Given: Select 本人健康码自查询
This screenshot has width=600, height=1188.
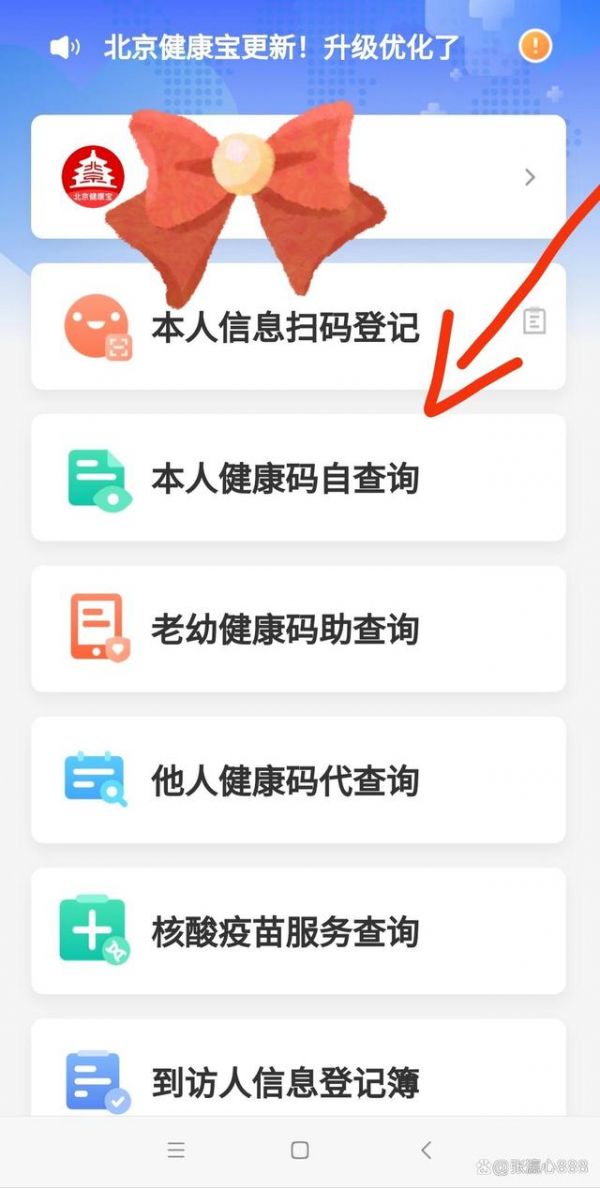Looking at the screenshot, I should 285,478.
